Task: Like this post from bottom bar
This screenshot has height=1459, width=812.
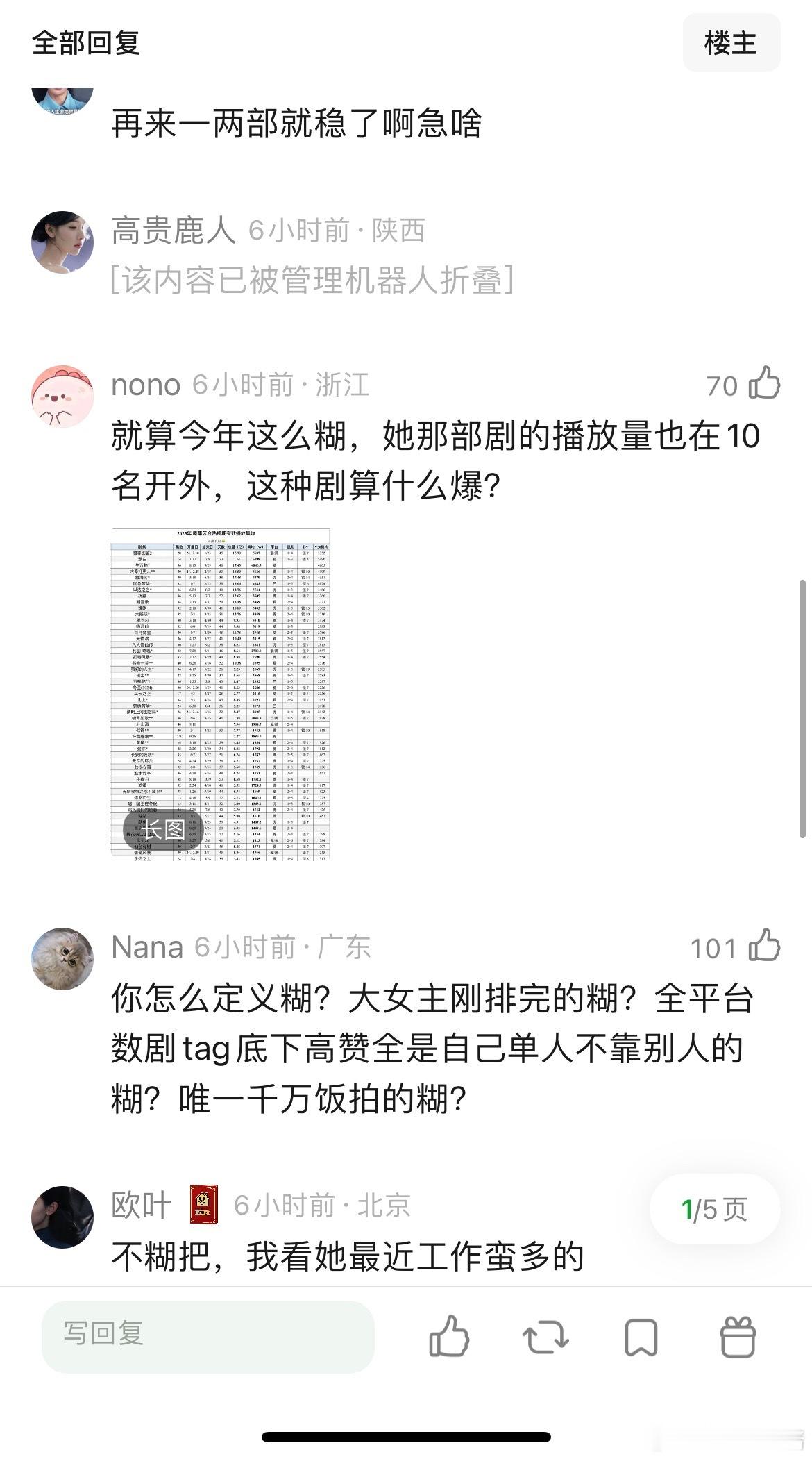Action: [x=449, y=1336]
